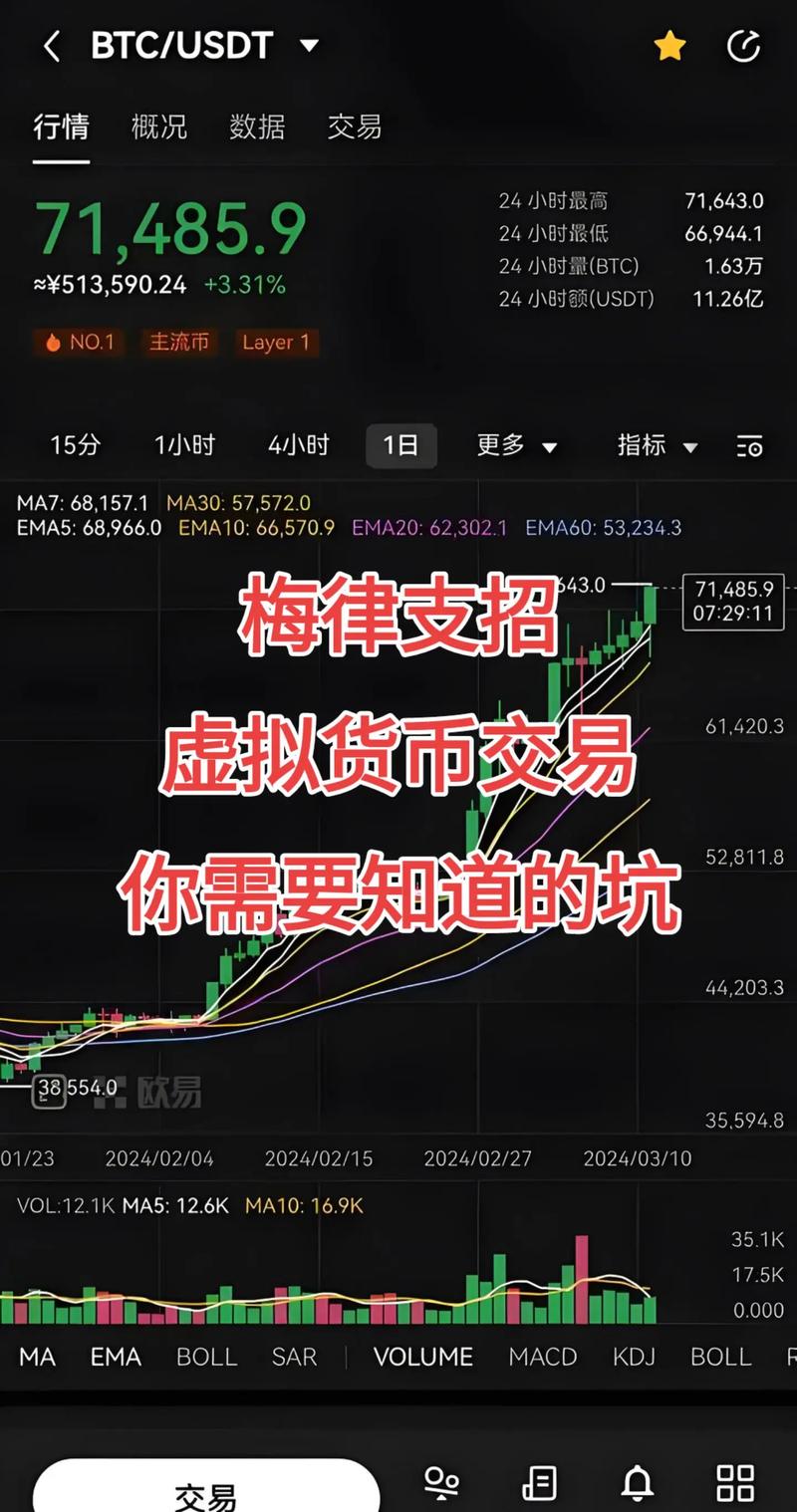Open the 交易 top tab
The width and height of the screenshot is (797, 1512).
point(355,127)
